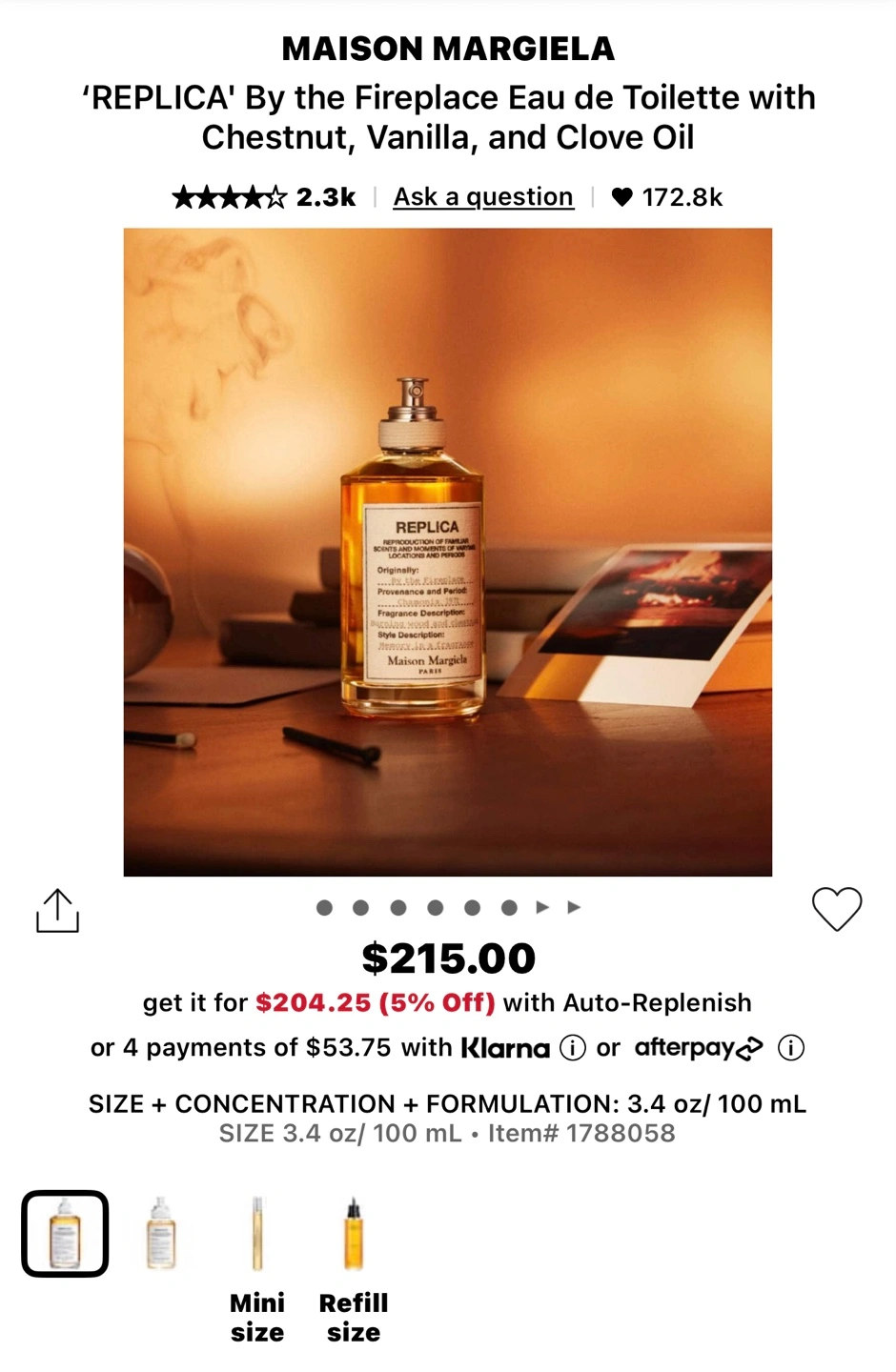
Task: Add fragrance to Loves with heart outline
Action: tap(836, 908)
